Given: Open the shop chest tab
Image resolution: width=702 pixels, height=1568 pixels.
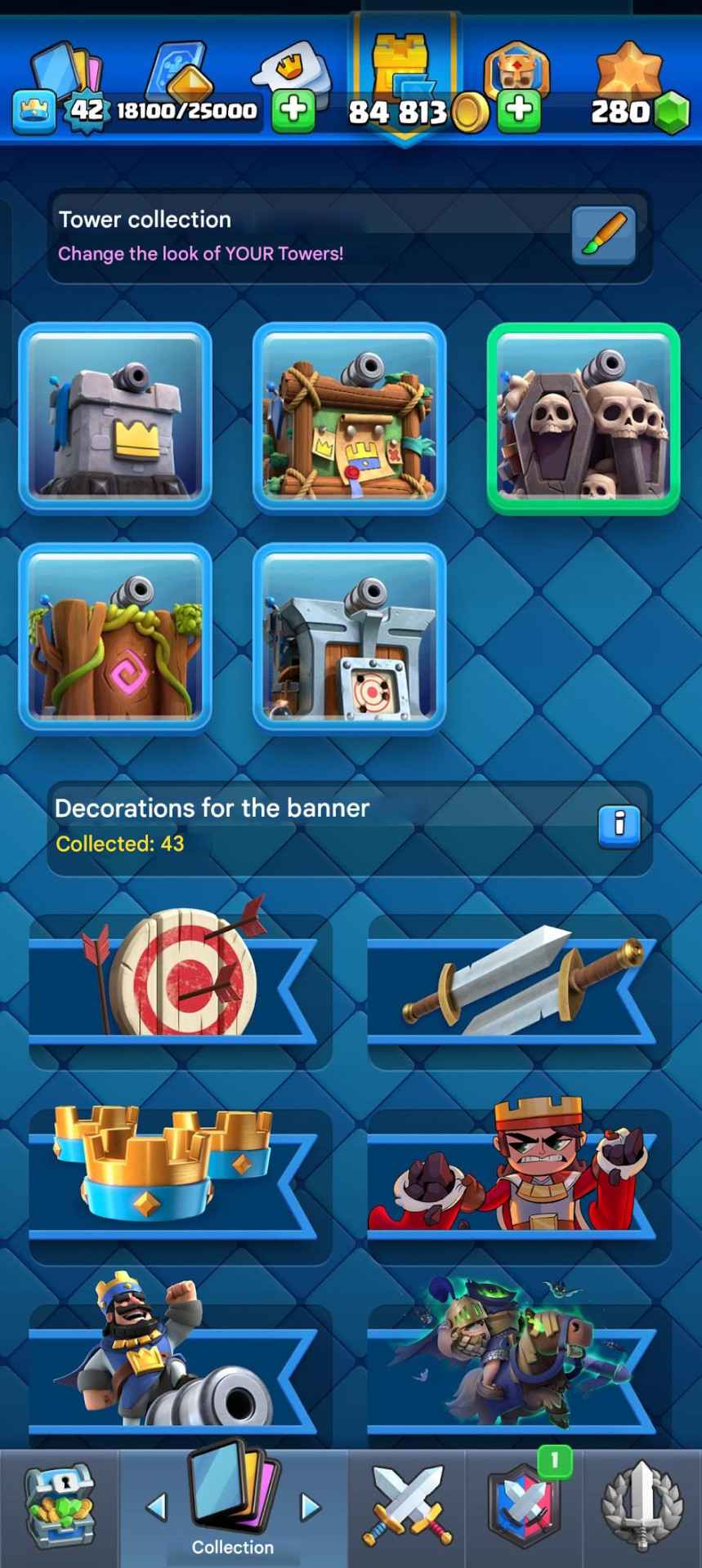Looking at the screenshot, I should point(59,1507).
